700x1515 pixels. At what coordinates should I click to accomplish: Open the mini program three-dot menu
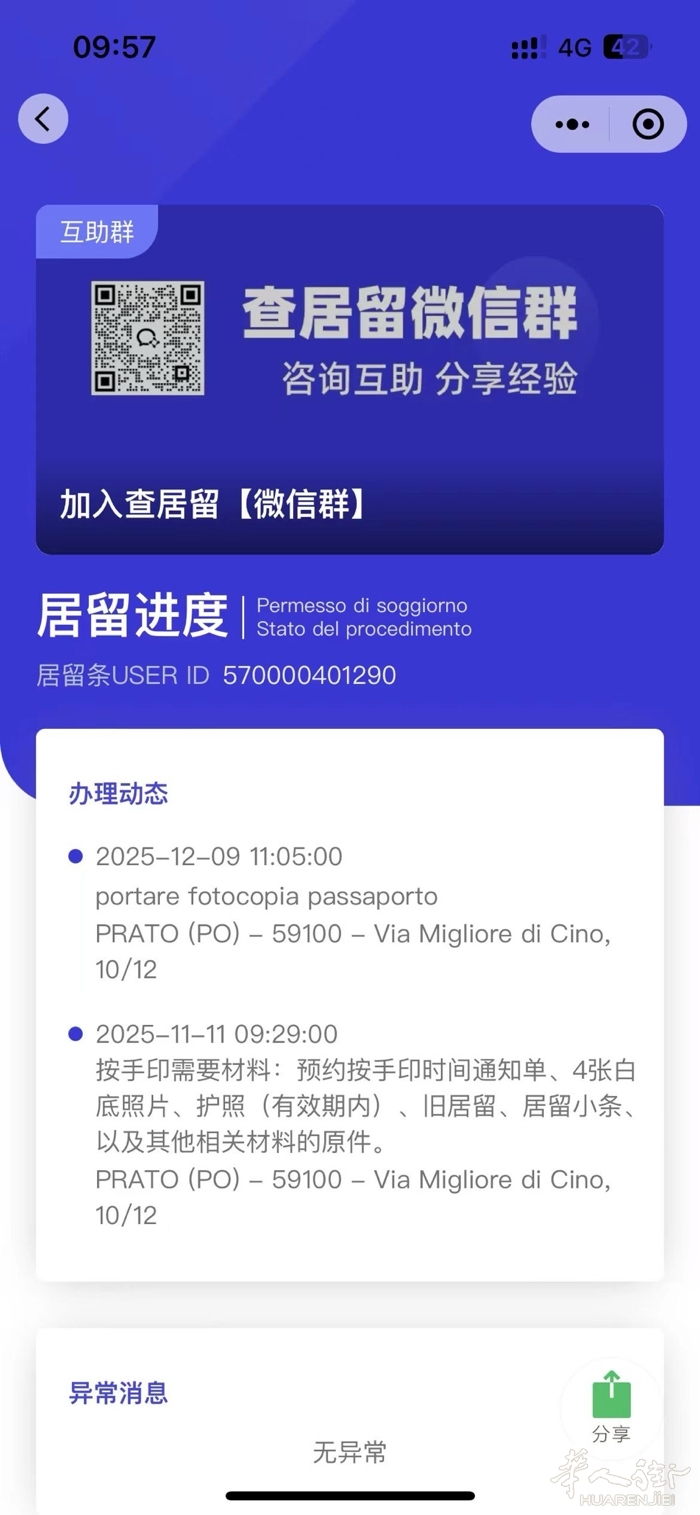pos(572,125)
